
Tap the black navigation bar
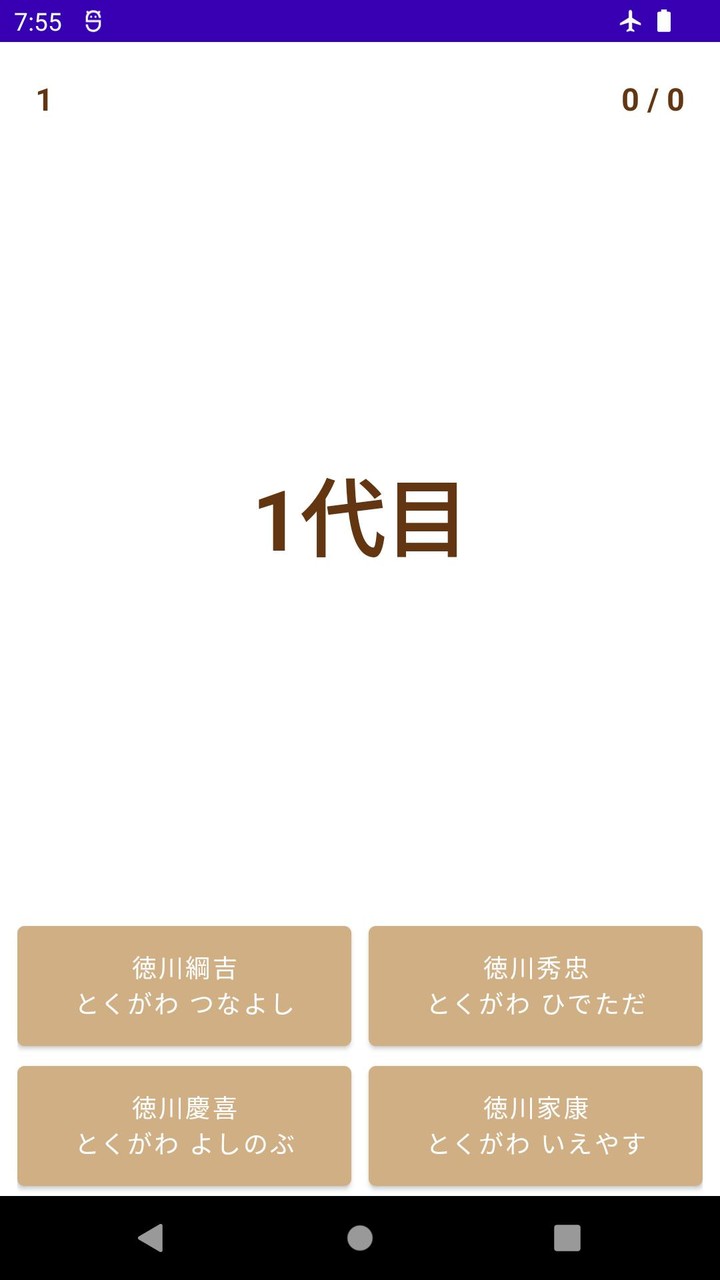click(x=360, y=1237)
